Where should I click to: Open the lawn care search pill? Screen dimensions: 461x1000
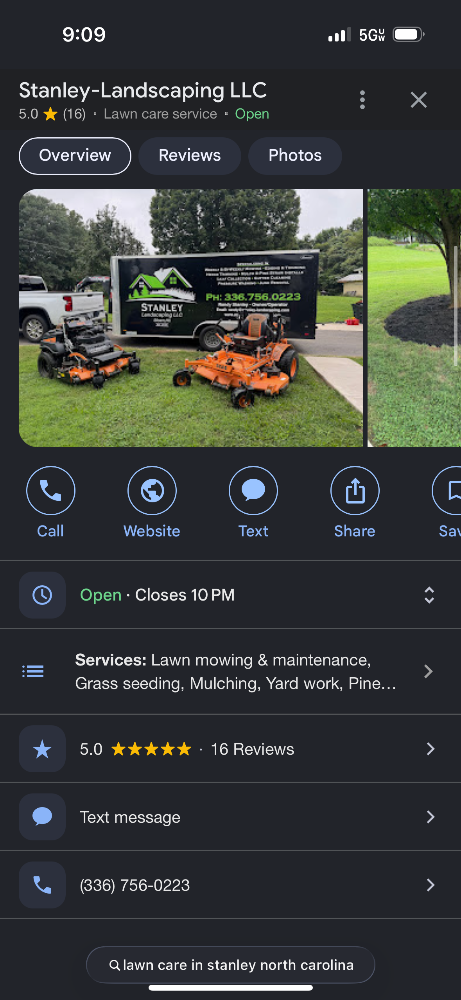coord(230,965)
